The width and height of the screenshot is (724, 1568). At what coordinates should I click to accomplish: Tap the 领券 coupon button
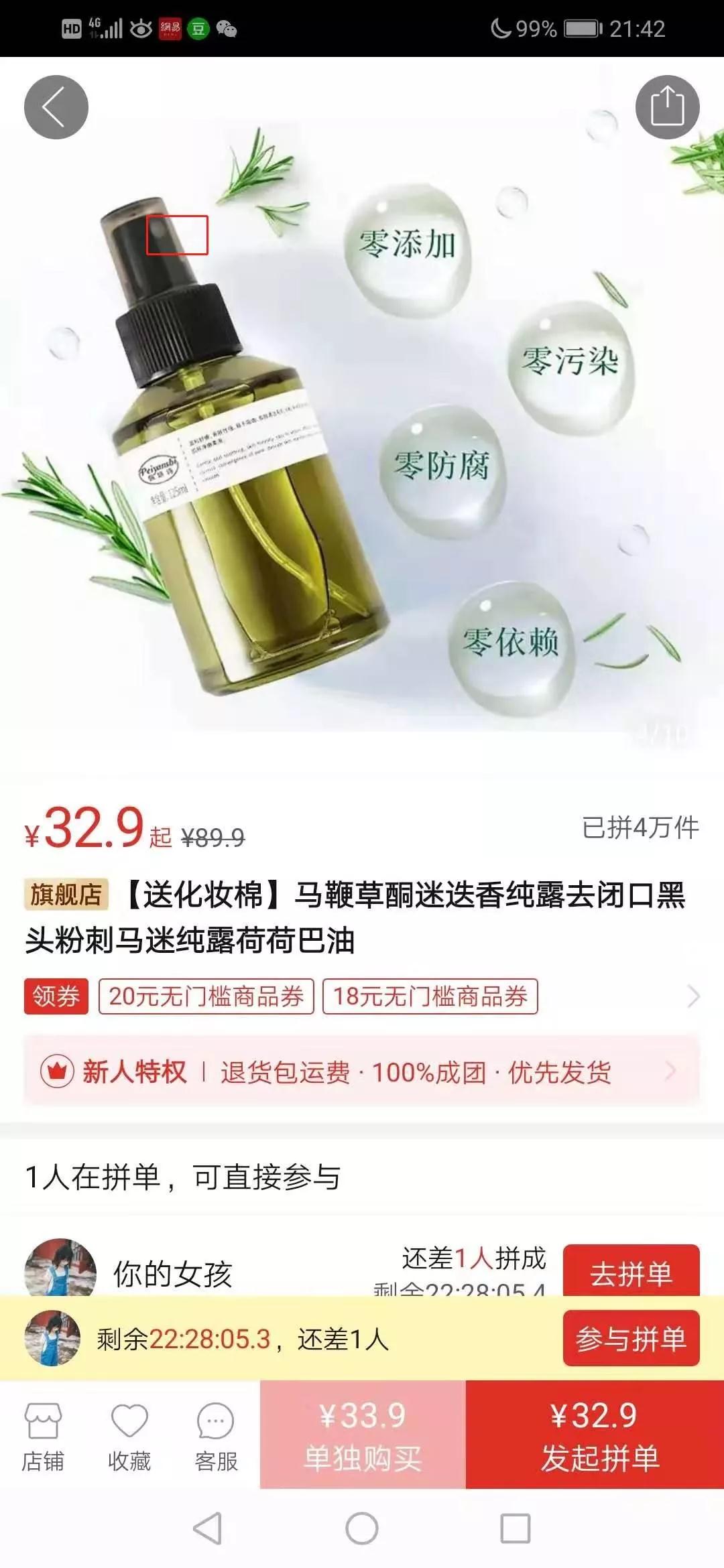pyautogui.click(x=56, y=996)
